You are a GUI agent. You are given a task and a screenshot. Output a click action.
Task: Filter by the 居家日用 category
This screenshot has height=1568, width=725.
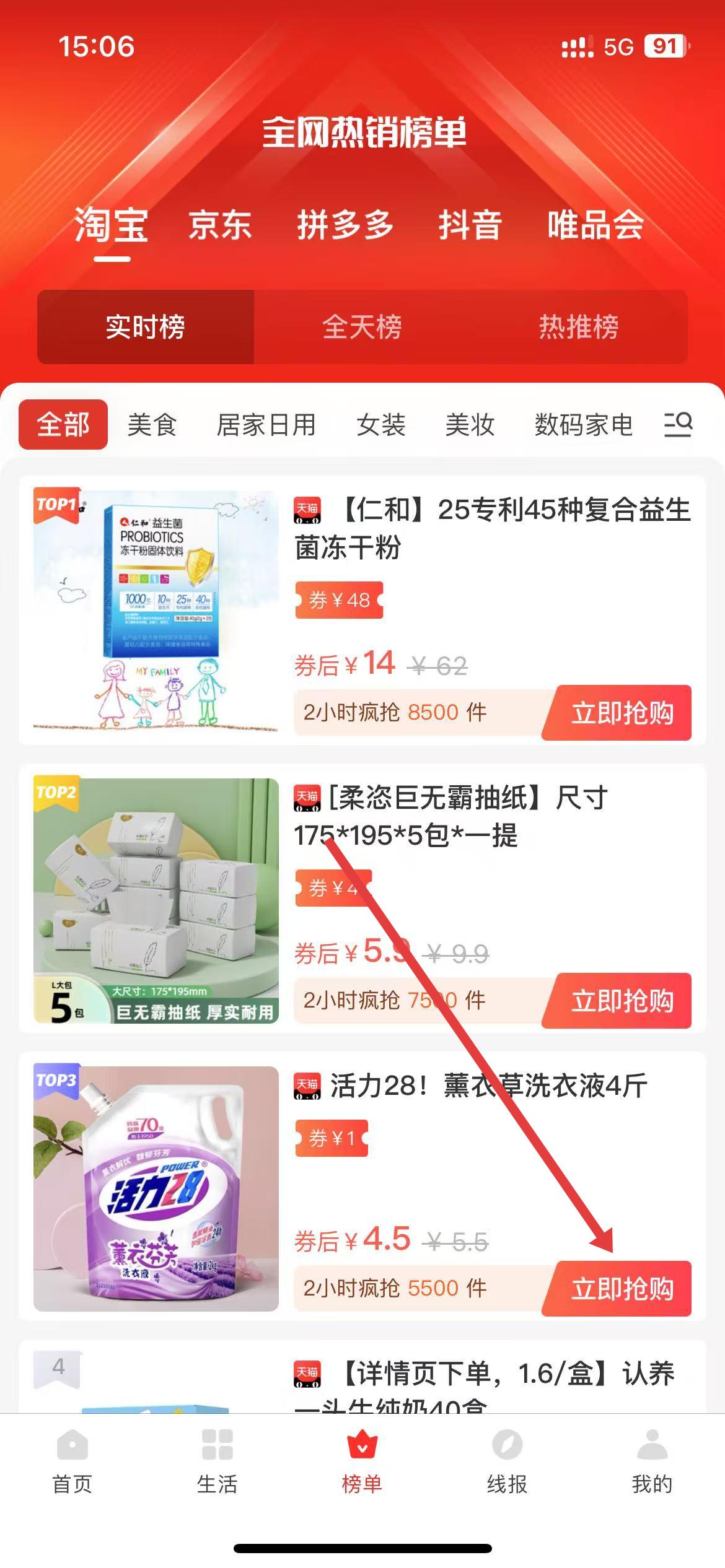(x=266, y=425)
